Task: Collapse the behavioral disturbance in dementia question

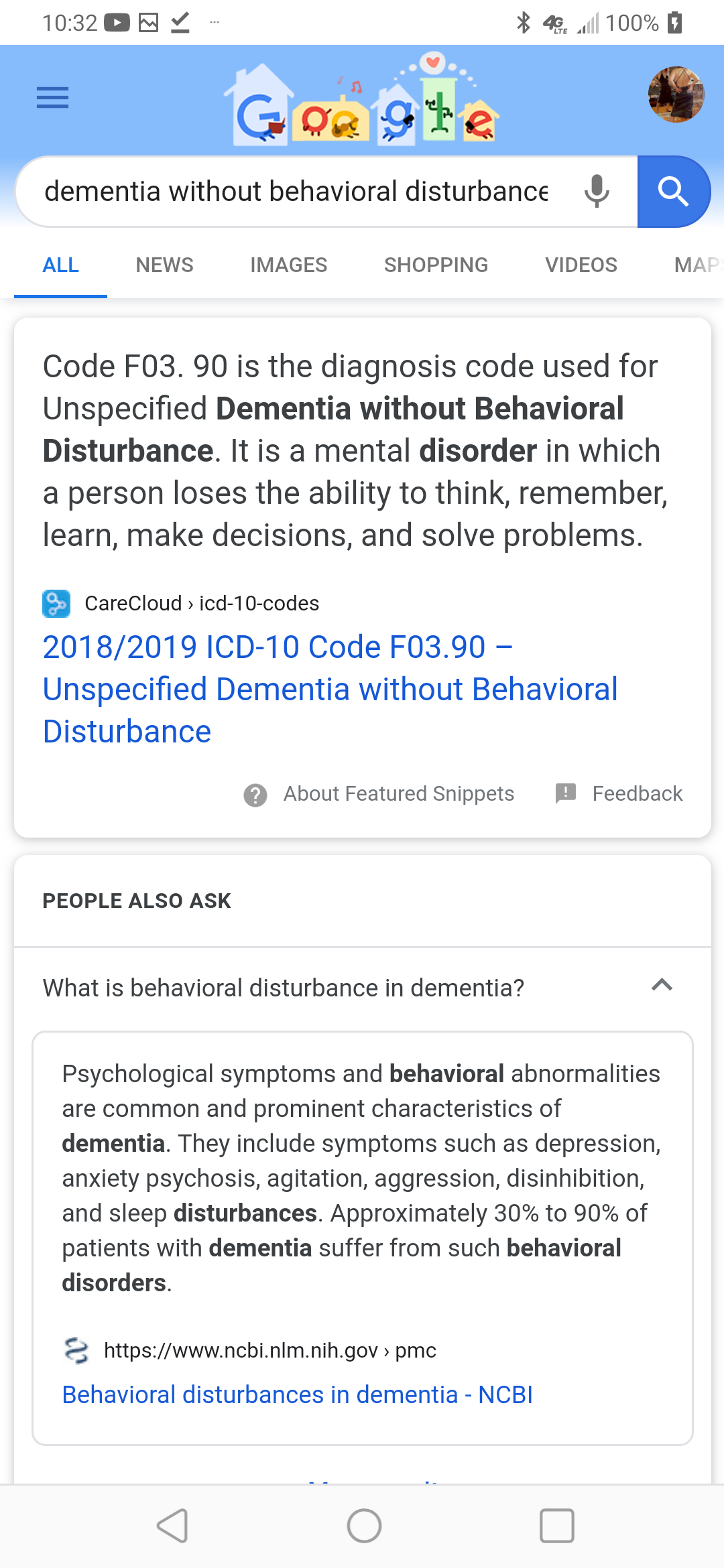Action: (662, 986)
